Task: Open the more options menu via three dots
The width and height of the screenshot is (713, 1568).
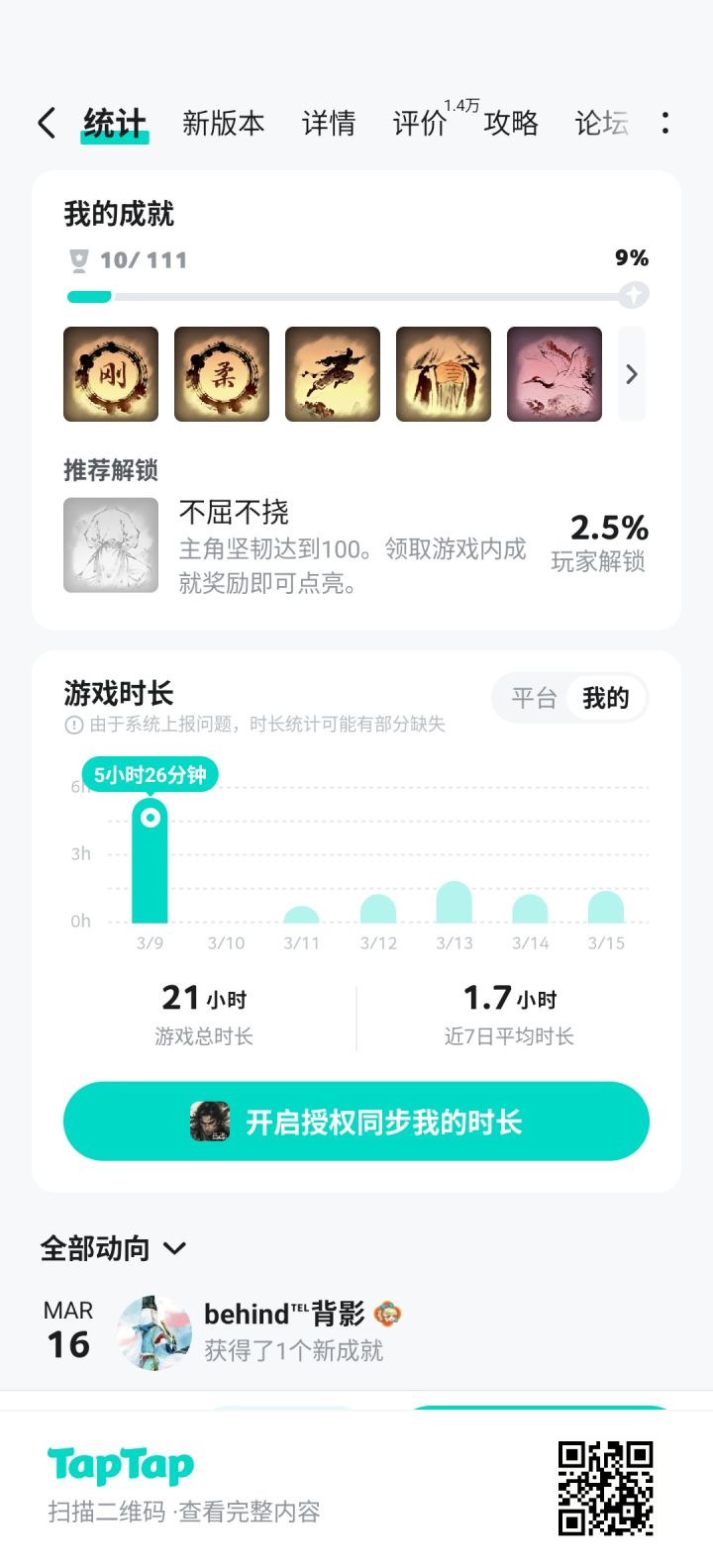Action: point(667,121)
